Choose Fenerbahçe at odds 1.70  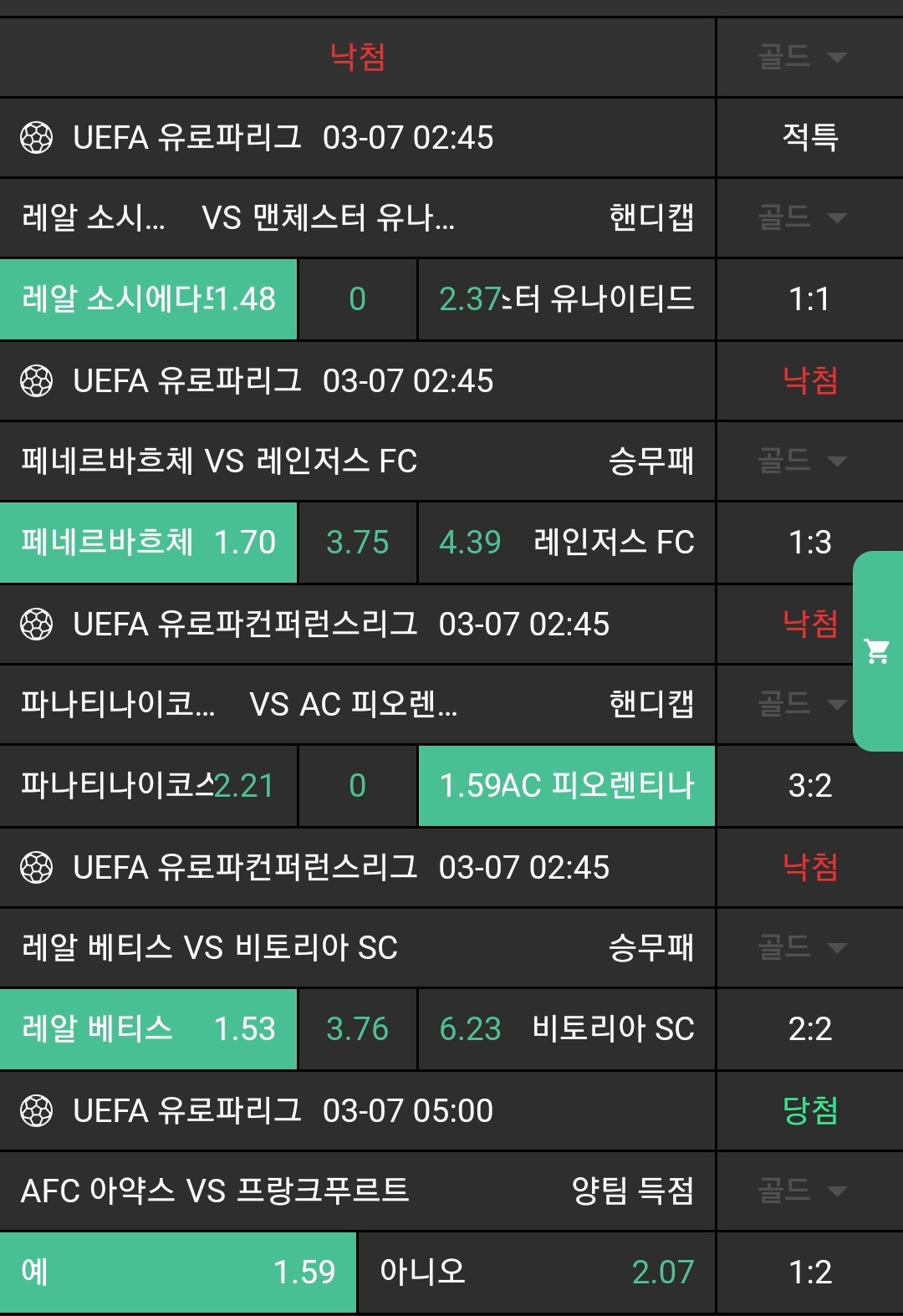pyautogui.click(x=149, y=543)
